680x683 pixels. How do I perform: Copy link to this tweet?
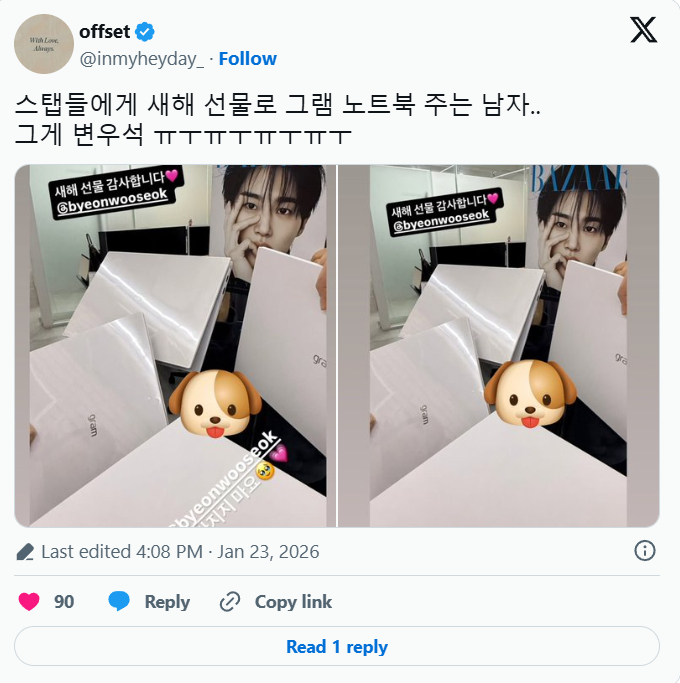click(x=276, y=601)
